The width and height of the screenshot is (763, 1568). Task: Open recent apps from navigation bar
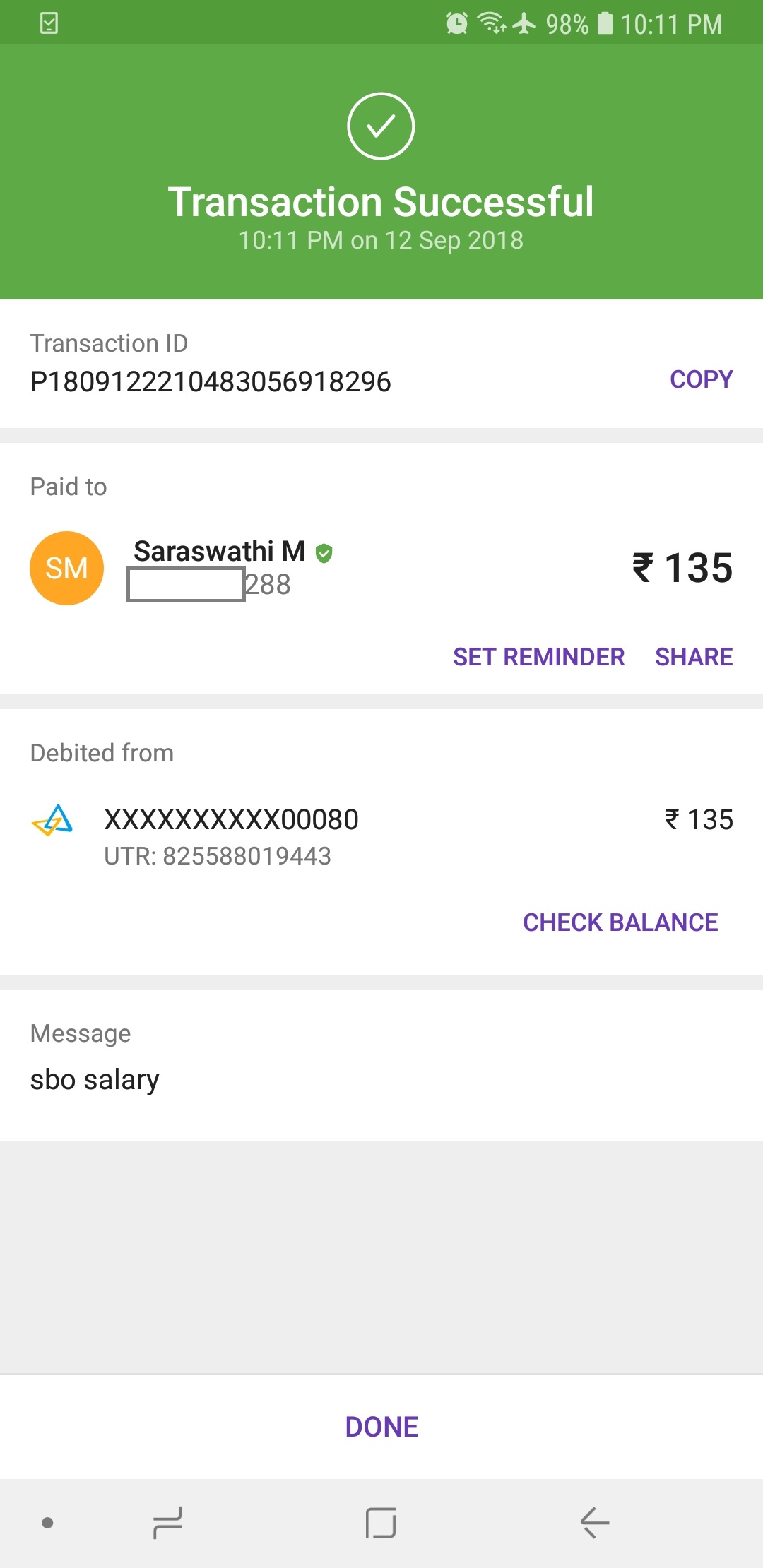[x=168, y=1522]
